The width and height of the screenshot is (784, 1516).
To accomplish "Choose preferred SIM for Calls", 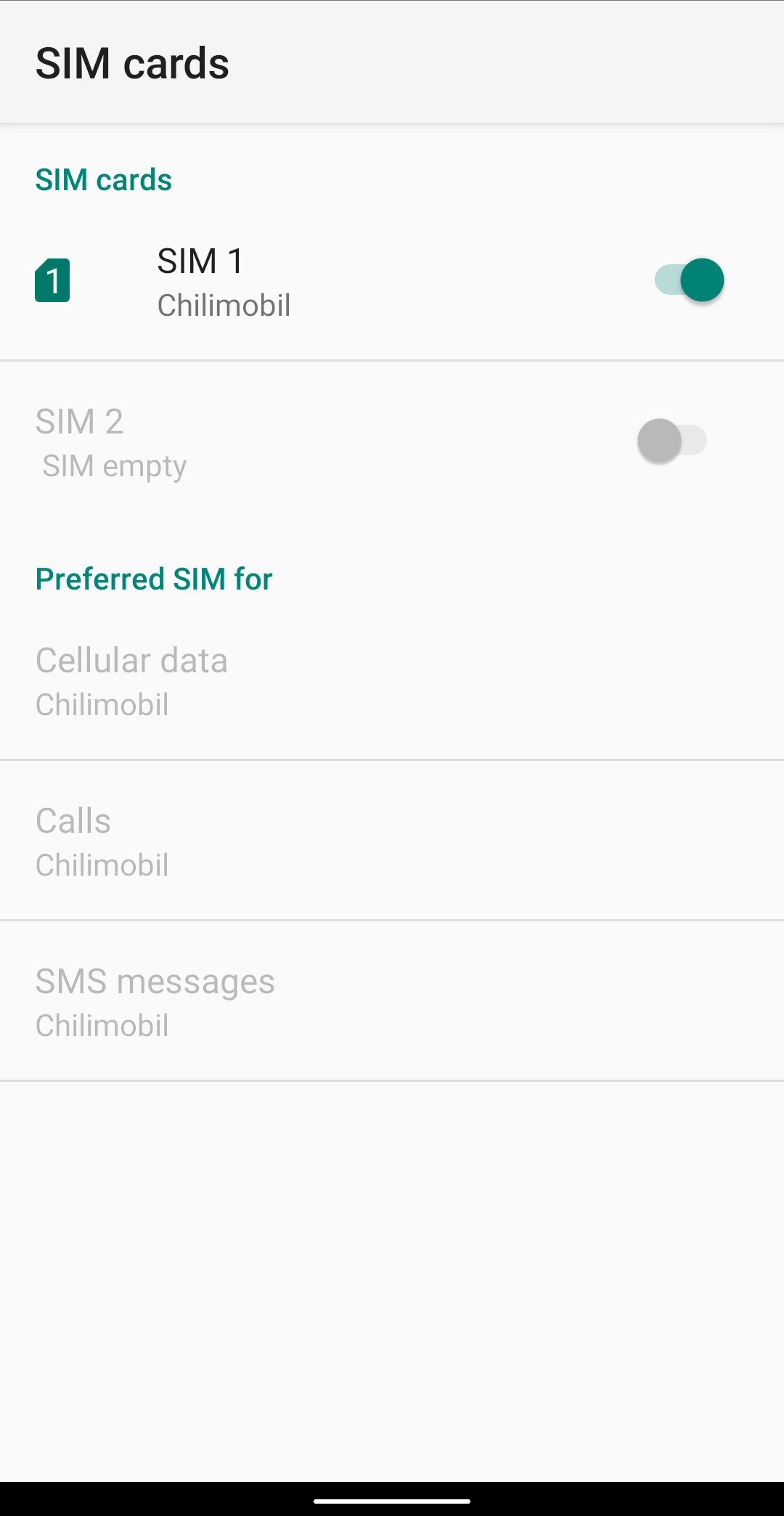I will click(x=392, y=841).
